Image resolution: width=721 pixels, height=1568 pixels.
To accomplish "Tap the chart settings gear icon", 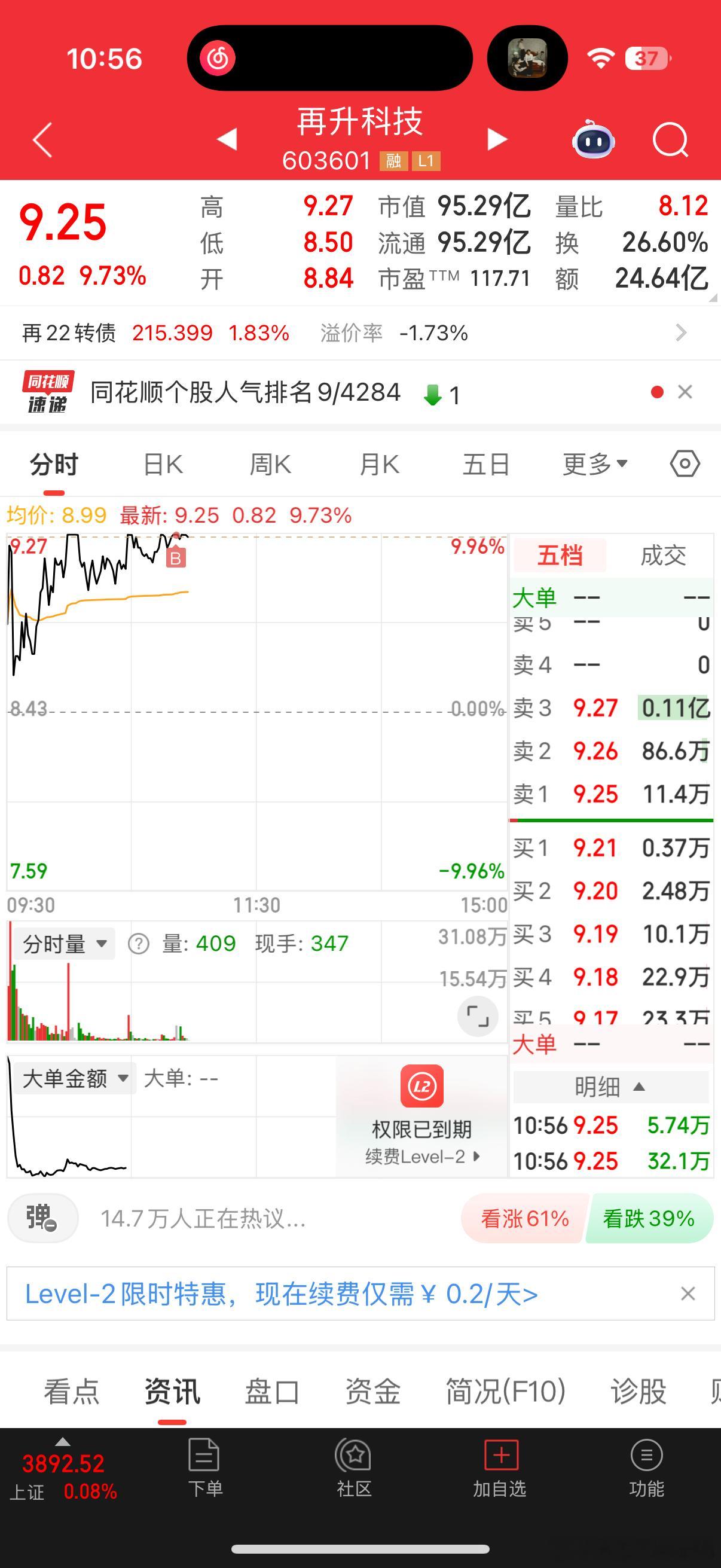I will pos(684,463).
